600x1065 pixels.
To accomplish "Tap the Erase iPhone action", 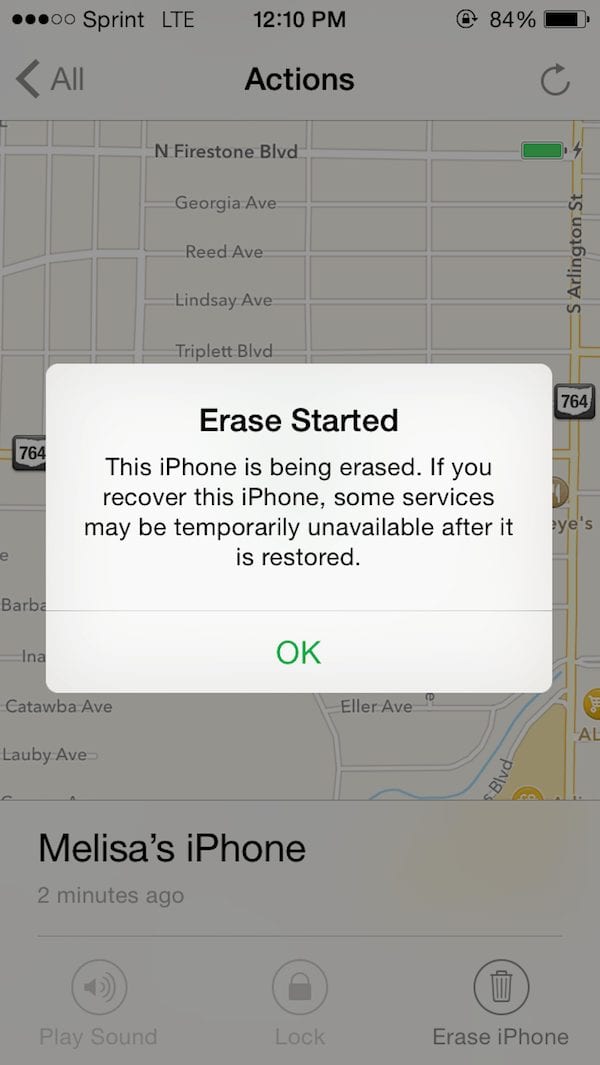I will (501, 1003).
